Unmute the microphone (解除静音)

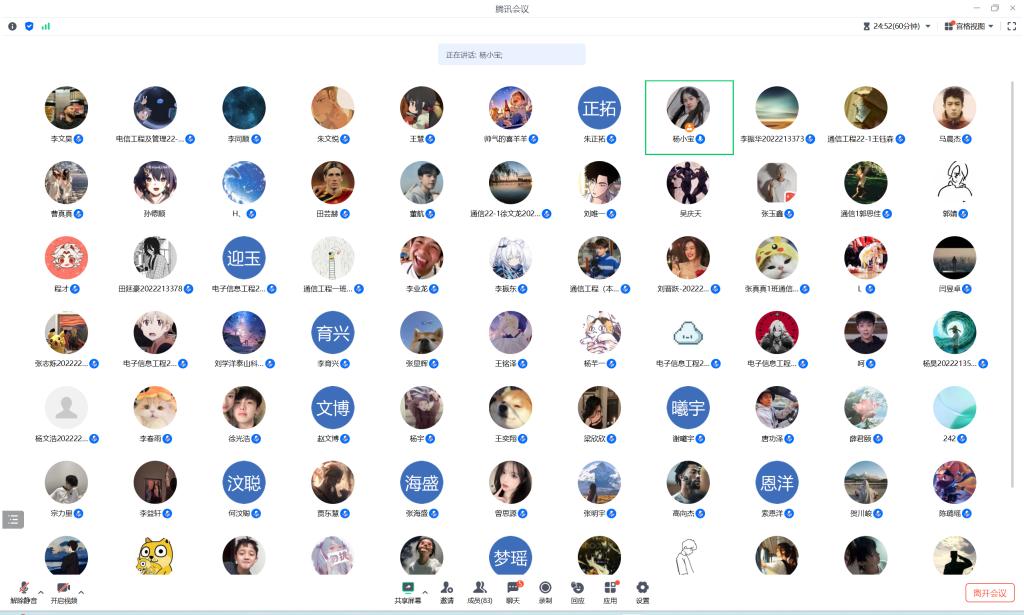[x=23, y=591]
